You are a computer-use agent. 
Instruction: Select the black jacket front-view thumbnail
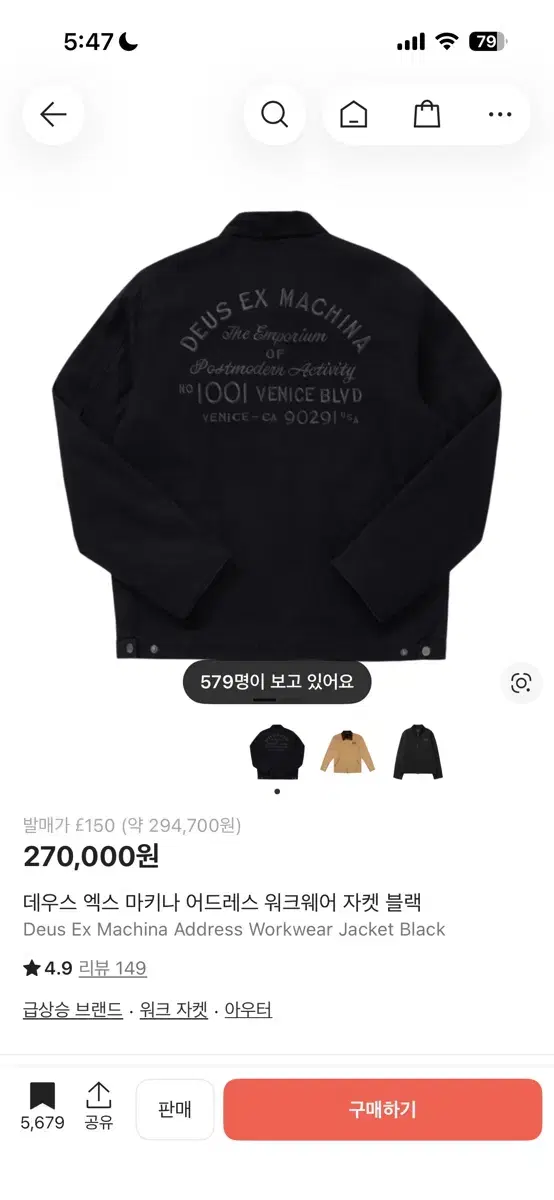pyautogui.click(x=417, y=752)
